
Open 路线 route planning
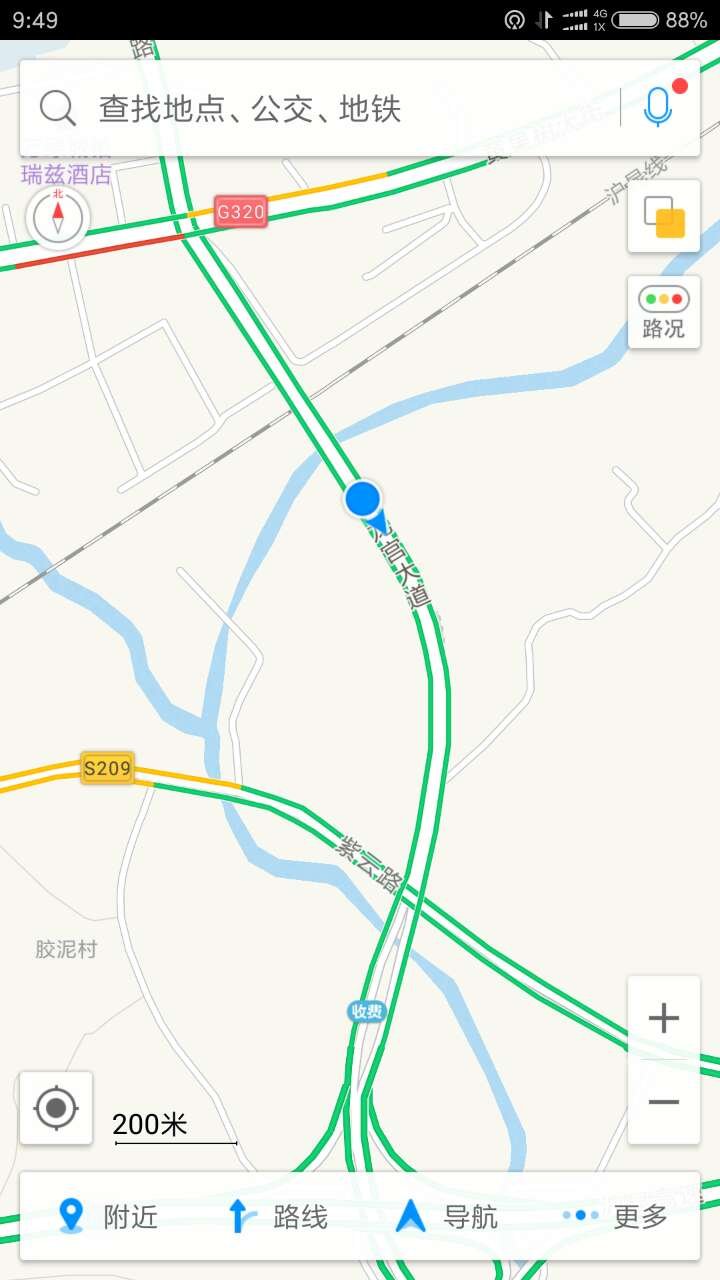point(278,1217)
